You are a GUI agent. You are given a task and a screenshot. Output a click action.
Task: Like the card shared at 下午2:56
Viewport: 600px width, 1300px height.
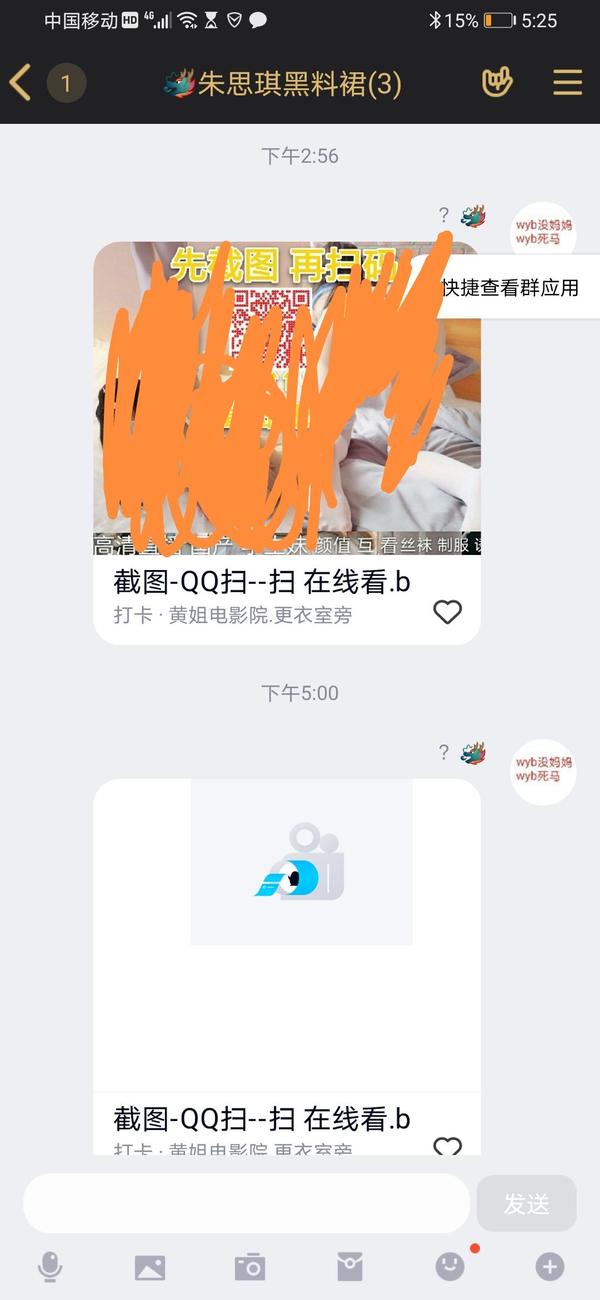click(x=447, y=612)
